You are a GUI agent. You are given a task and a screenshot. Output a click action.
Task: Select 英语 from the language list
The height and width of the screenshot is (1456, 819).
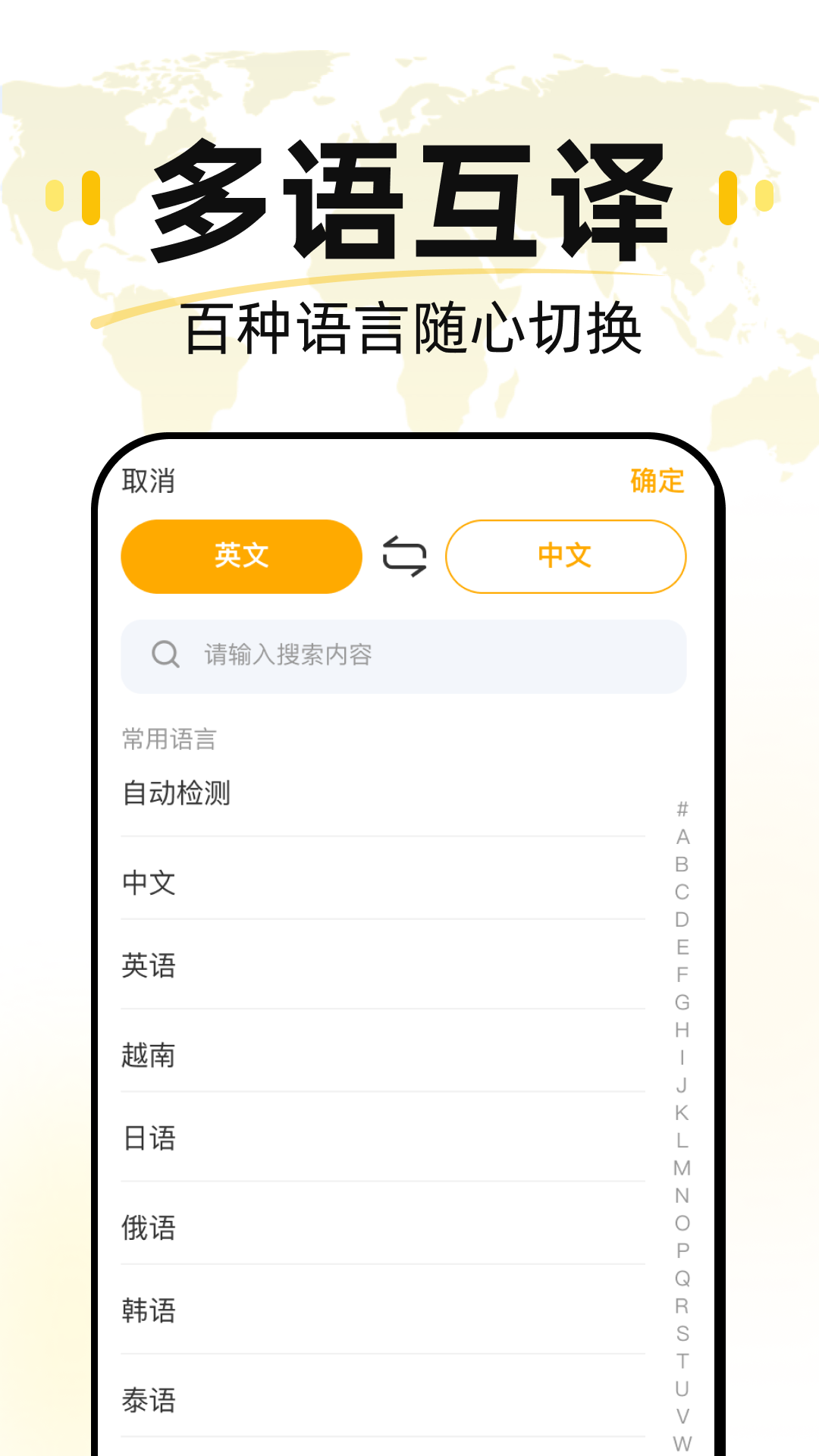click(x=149, y=968)
